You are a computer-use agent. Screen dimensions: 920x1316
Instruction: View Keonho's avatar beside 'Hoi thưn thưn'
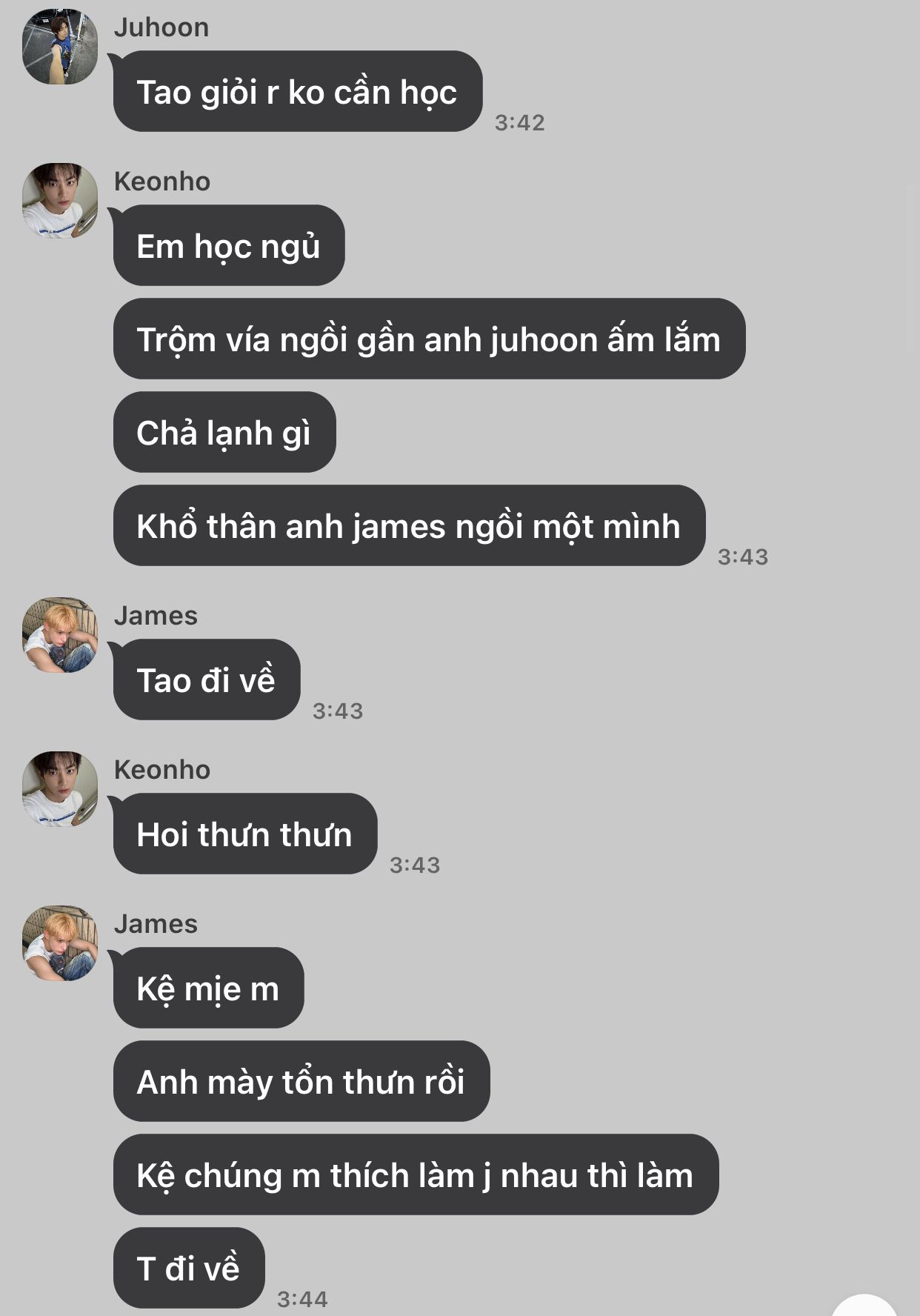60,789
